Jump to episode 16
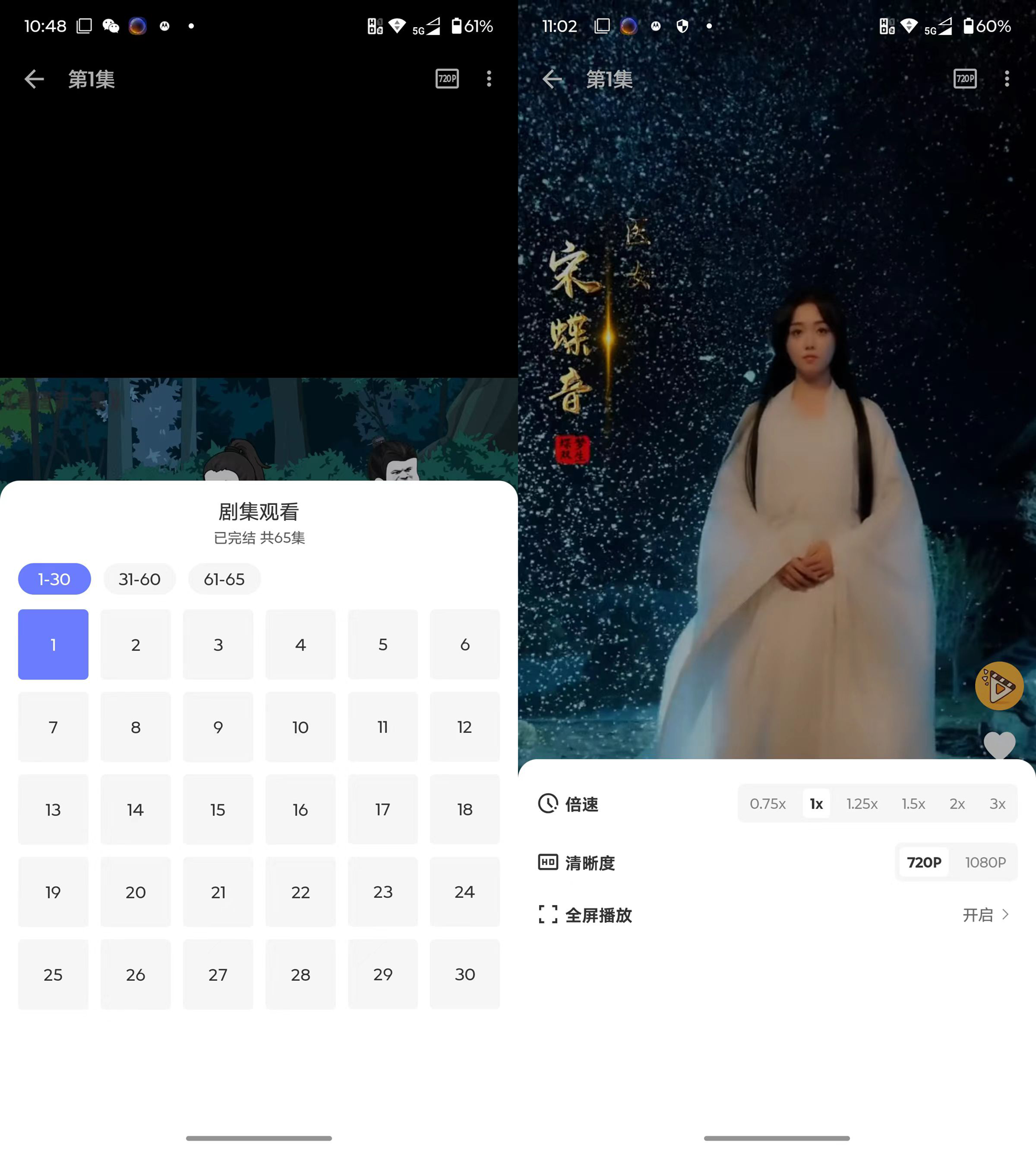This screenshot has width=1036, height=1153. pos(300,810)
